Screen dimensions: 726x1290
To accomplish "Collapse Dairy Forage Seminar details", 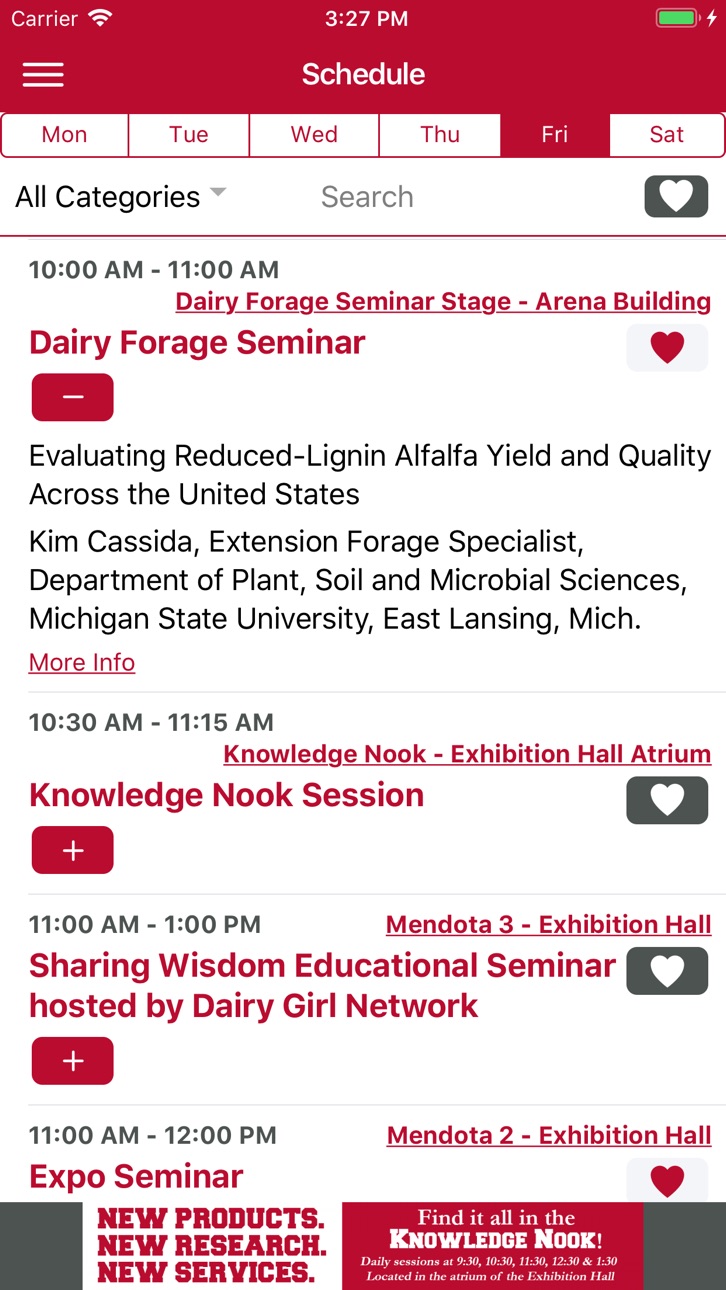I will click(73, 397).
